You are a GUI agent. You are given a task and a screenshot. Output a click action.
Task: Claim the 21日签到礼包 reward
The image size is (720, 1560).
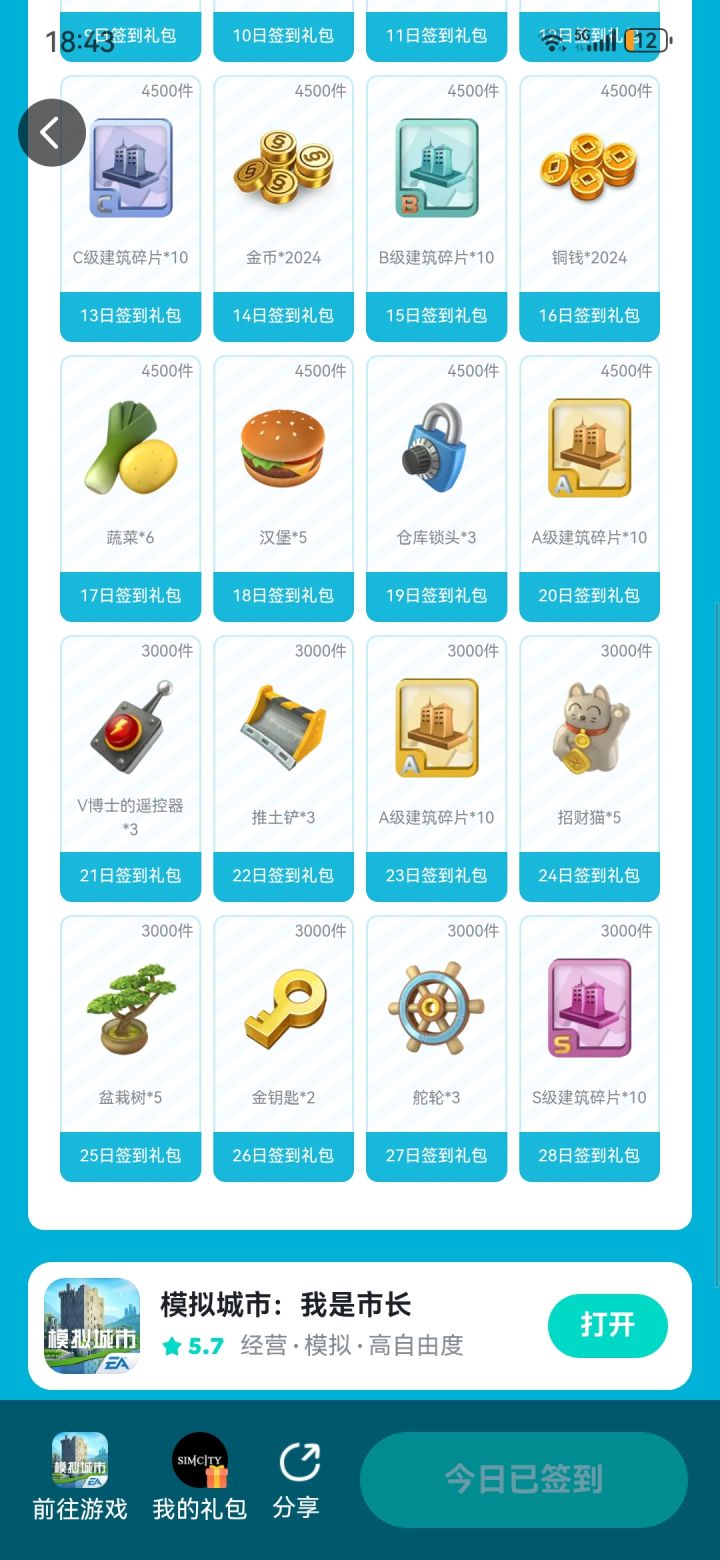point(130,876)
